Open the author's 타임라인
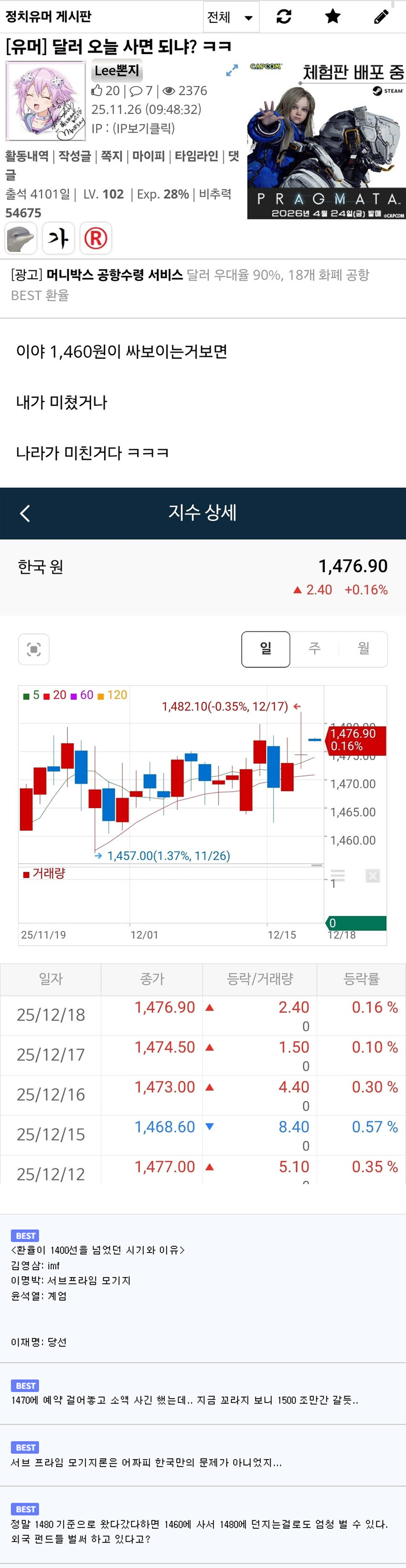The image size is (406, 1568). click(196, 156)
